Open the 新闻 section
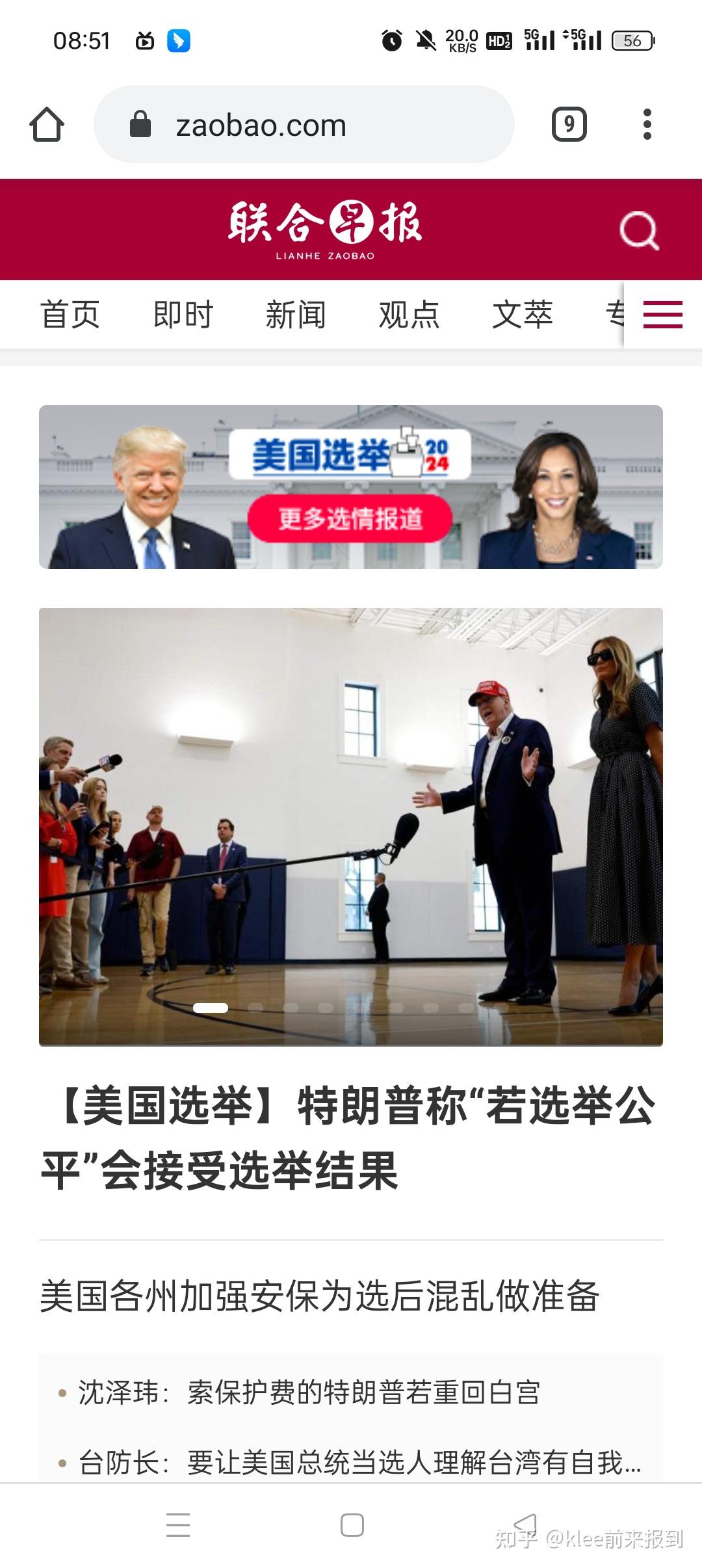Screen dimensions: 702x1568 (296, 315)
